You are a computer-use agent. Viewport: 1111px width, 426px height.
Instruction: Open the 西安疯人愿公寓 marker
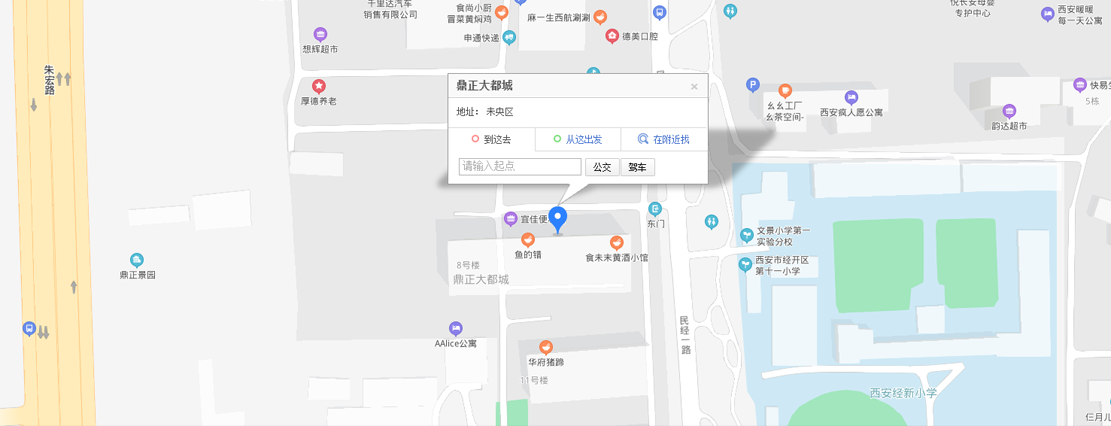851,98
